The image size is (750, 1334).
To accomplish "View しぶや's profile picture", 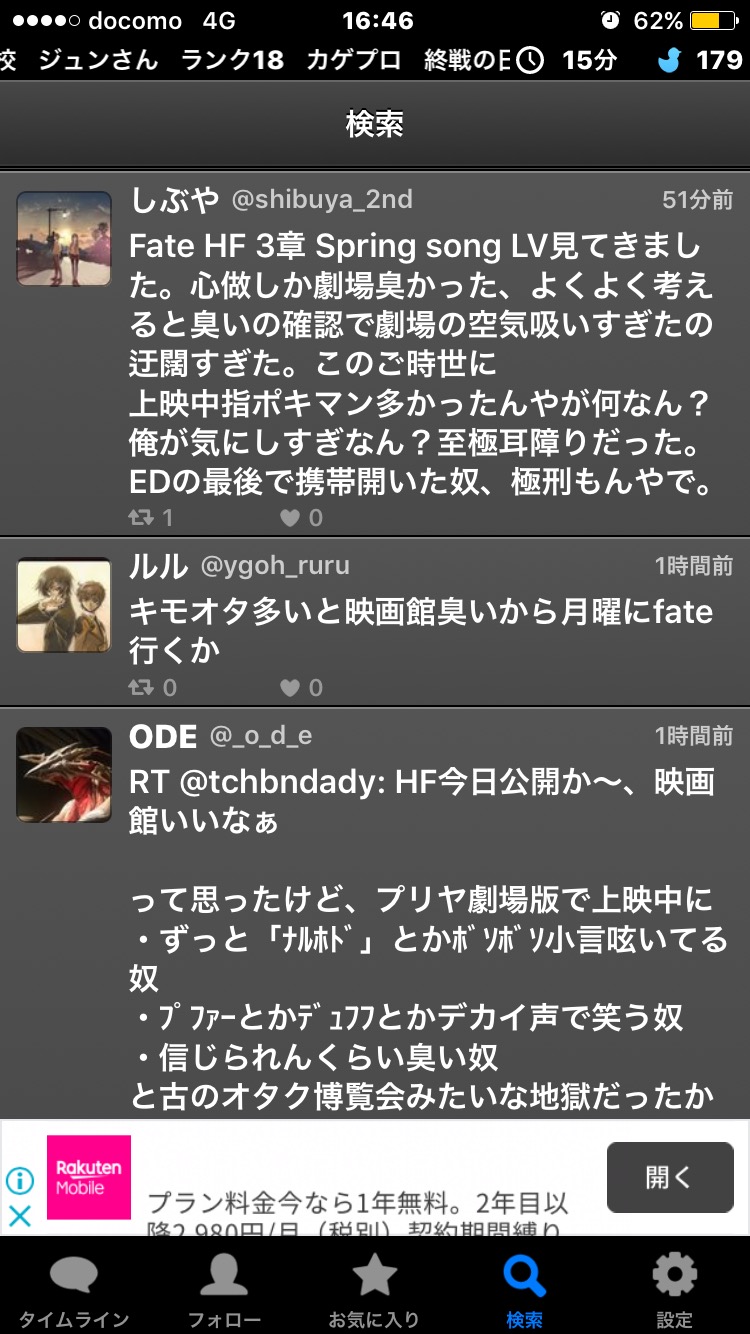I will click(x=64, y=239).
